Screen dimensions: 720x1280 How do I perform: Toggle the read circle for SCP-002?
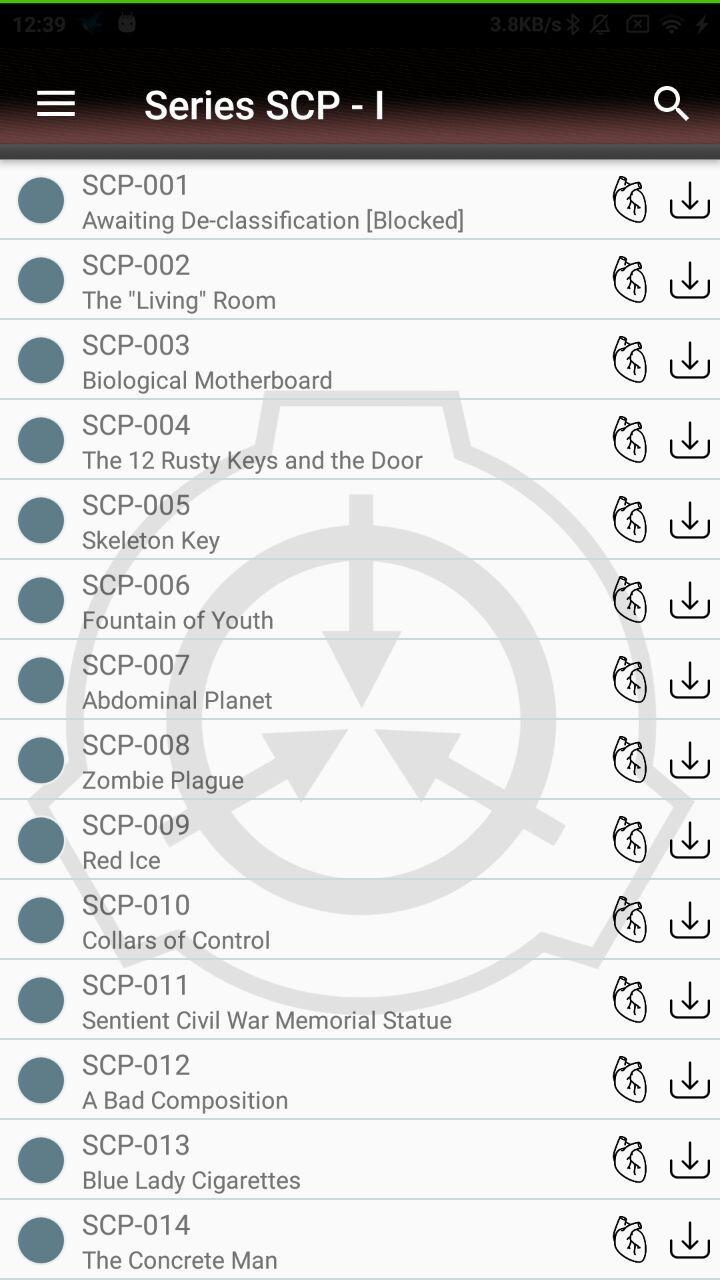click(41, 280)
